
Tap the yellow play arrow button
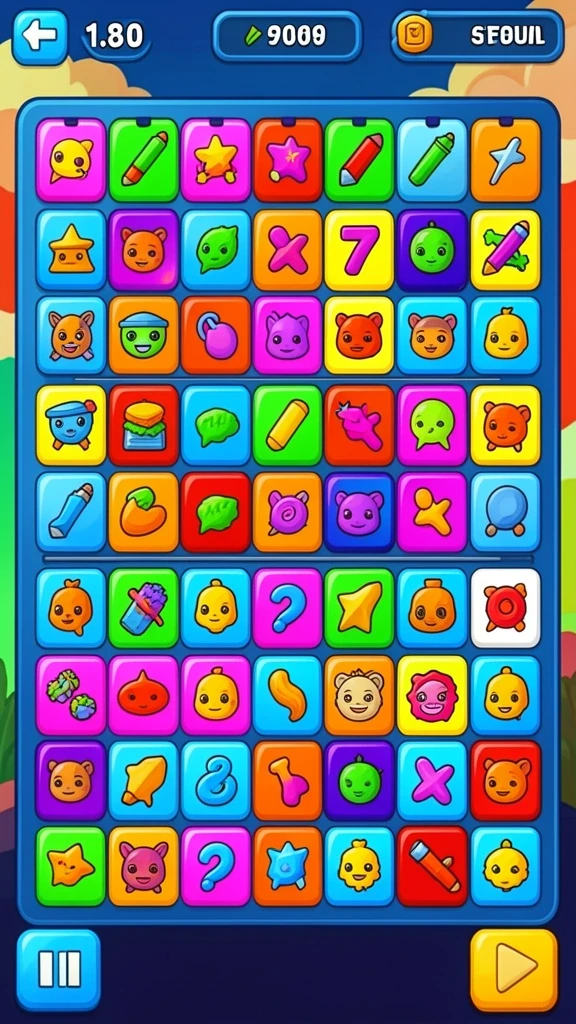514,970
